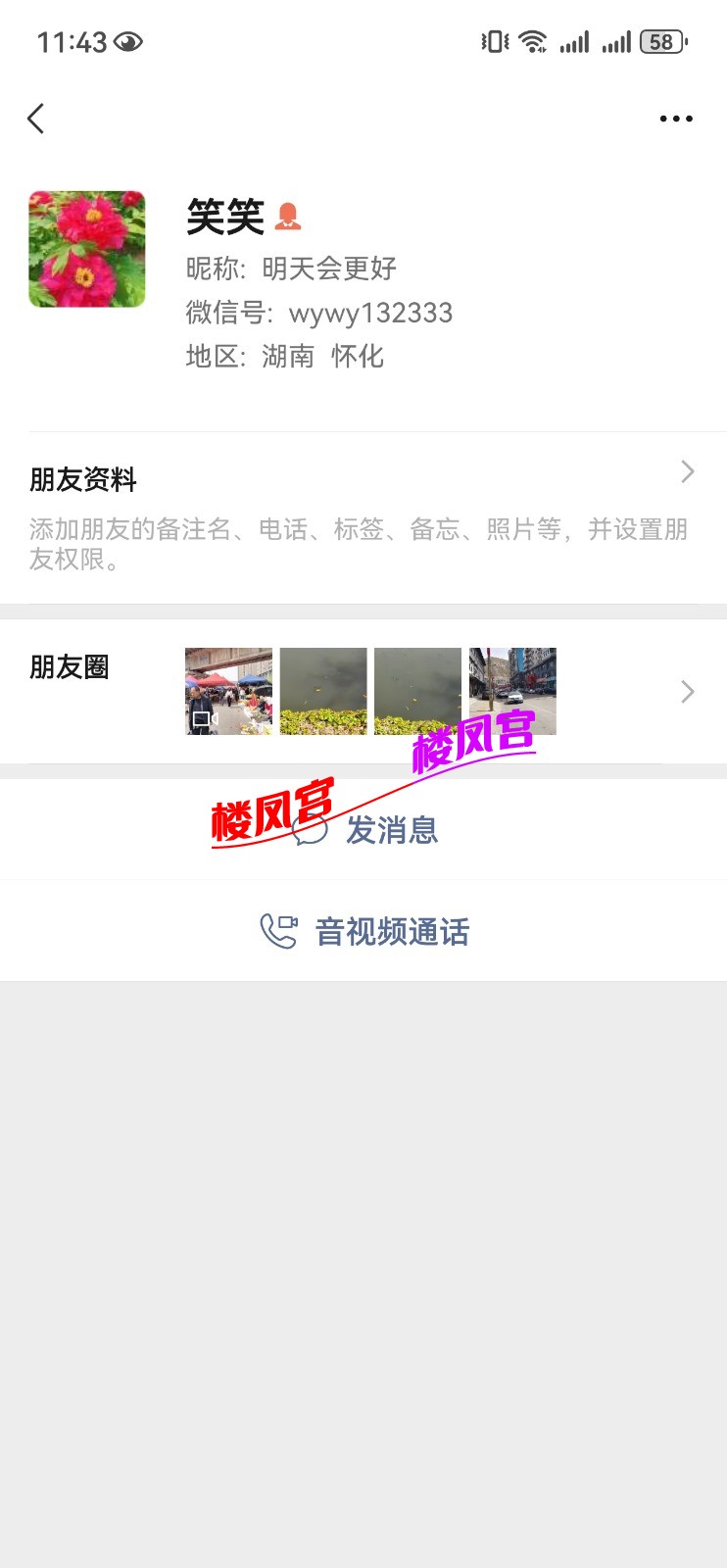Tap the eye icon in the status bar
This screenshot has width=727, height=1568.
(x=128, y=42)
